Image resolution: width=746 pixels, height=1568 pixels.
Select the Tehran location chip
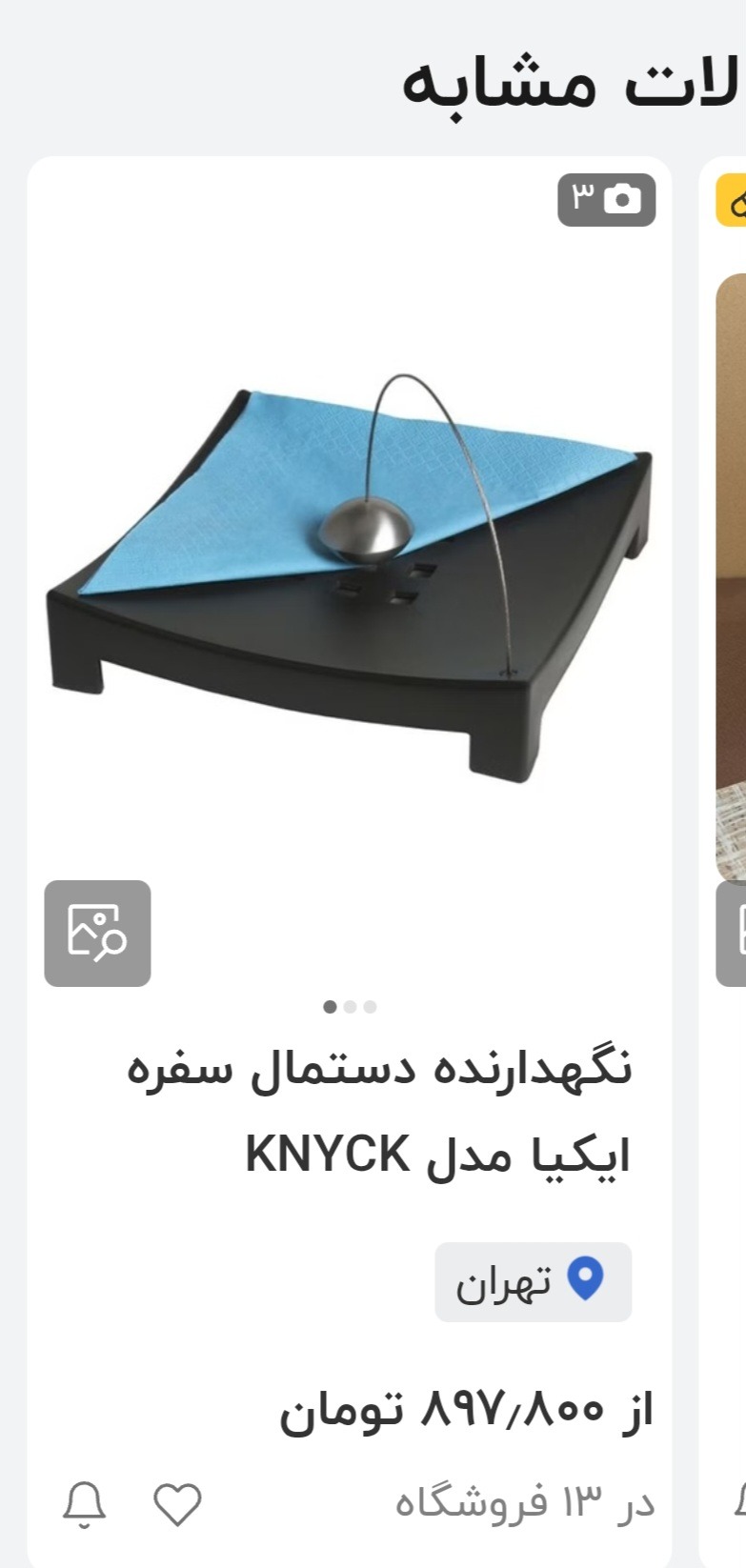click(x=534, y=1282)
